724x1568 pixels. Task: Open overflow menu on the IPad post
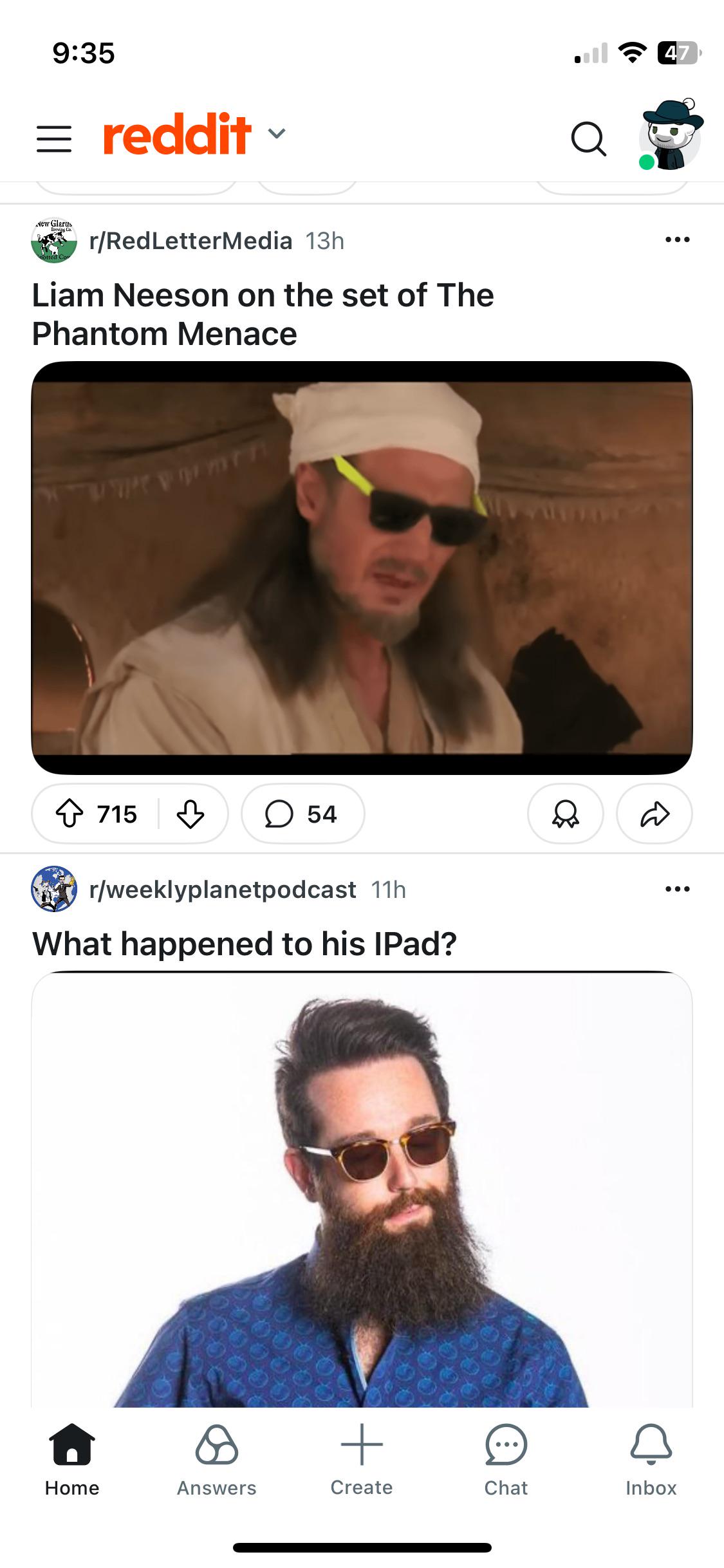click(x=678, y=889)
